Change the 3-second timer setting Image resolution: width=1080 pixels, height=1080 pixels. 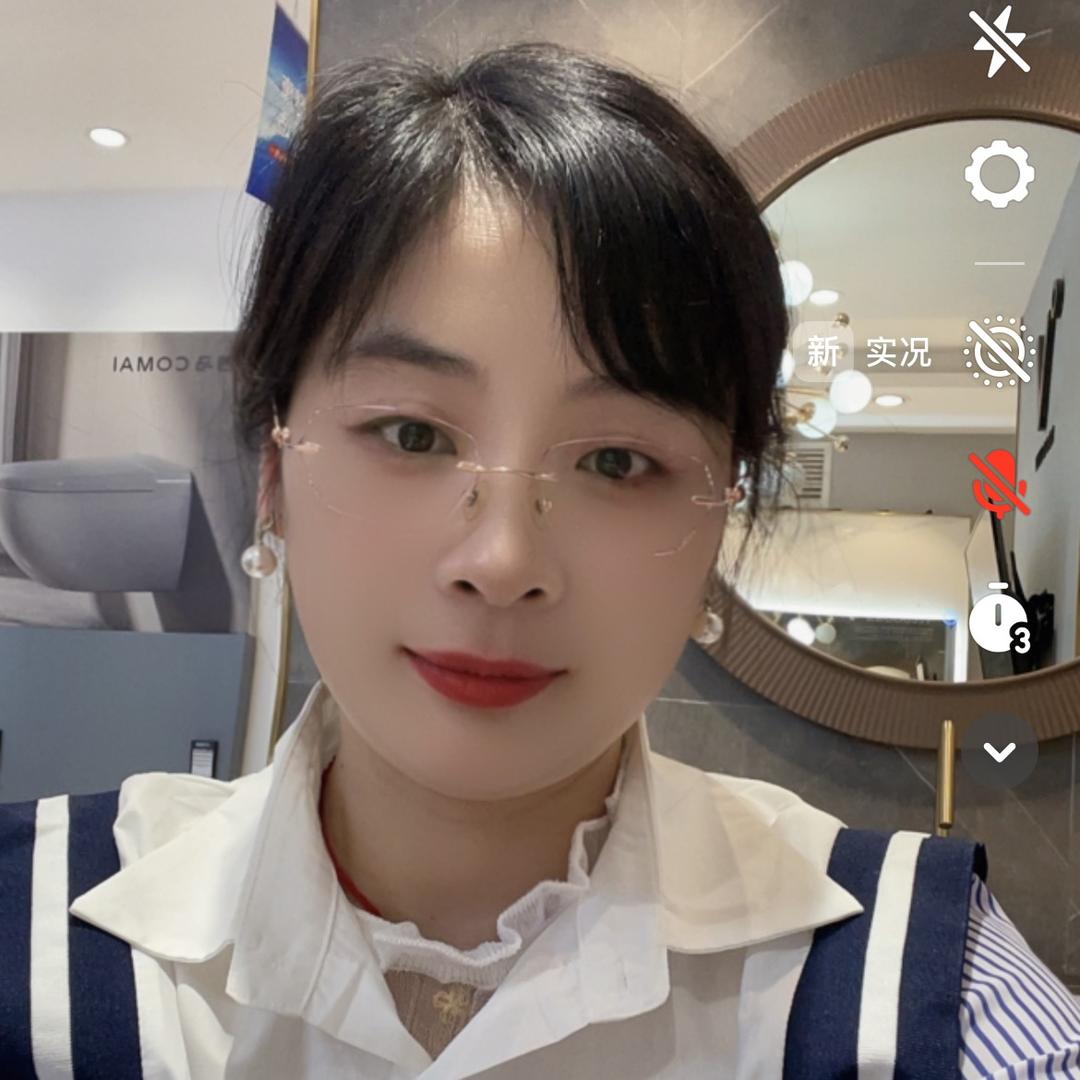pyautogui.click(x=999, y=622)
